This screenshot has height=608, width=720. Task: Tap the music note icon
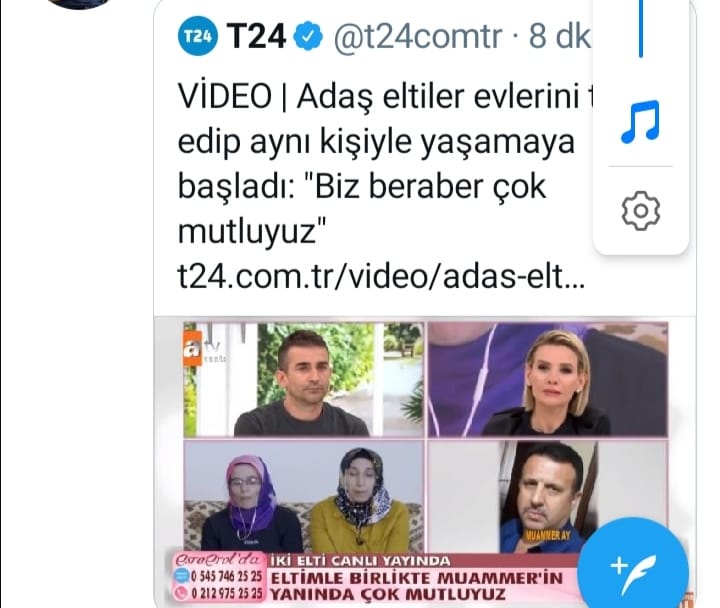(x=640, y=123)
